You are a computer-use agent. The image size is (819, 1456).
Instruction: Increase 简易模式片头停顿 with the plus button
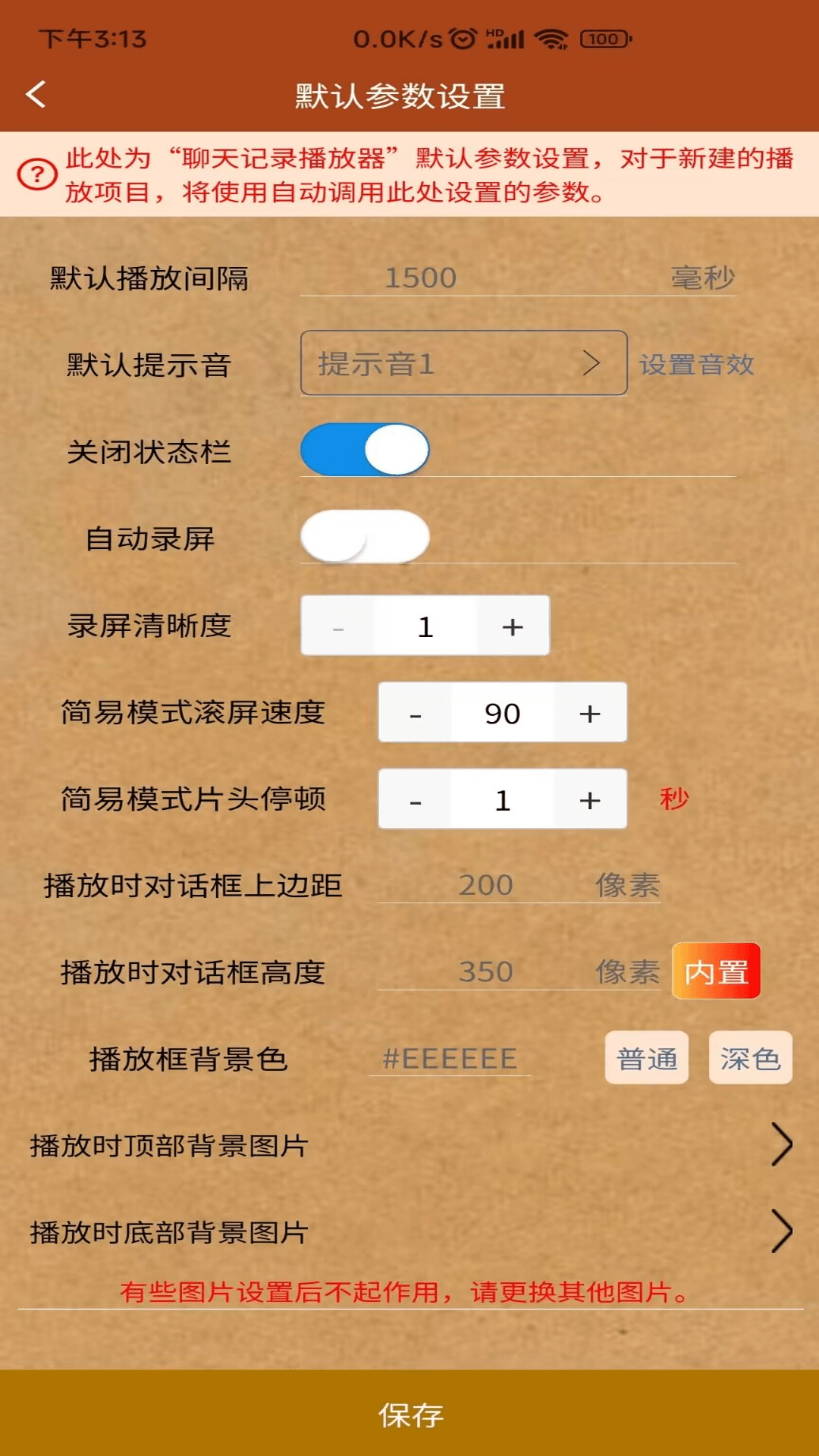point(588,799)
